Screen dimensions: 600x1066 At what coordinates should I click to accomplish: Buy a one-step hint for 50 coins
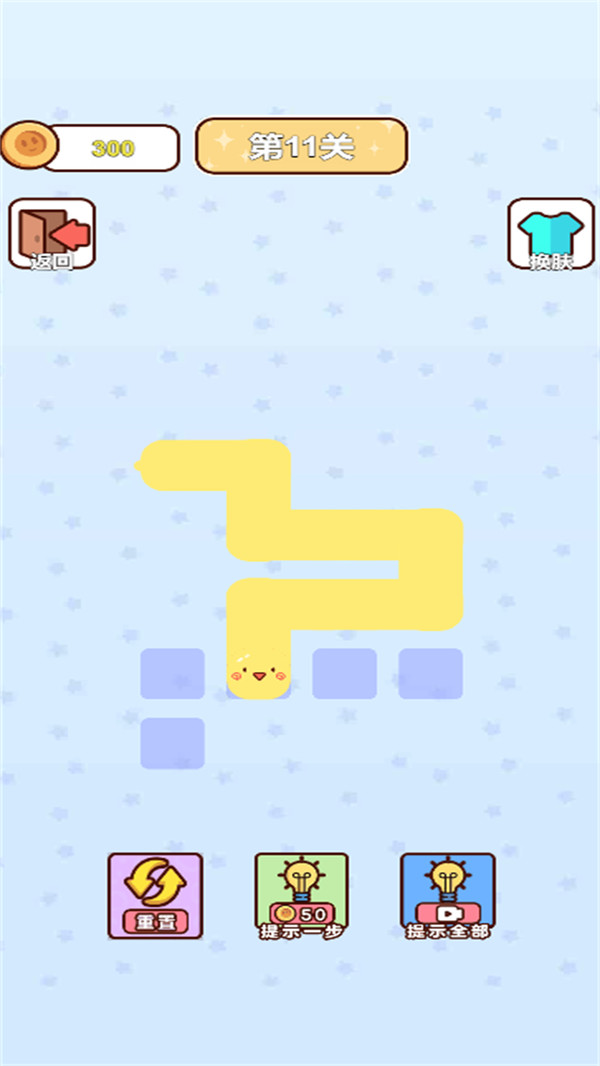pos(301,895)
